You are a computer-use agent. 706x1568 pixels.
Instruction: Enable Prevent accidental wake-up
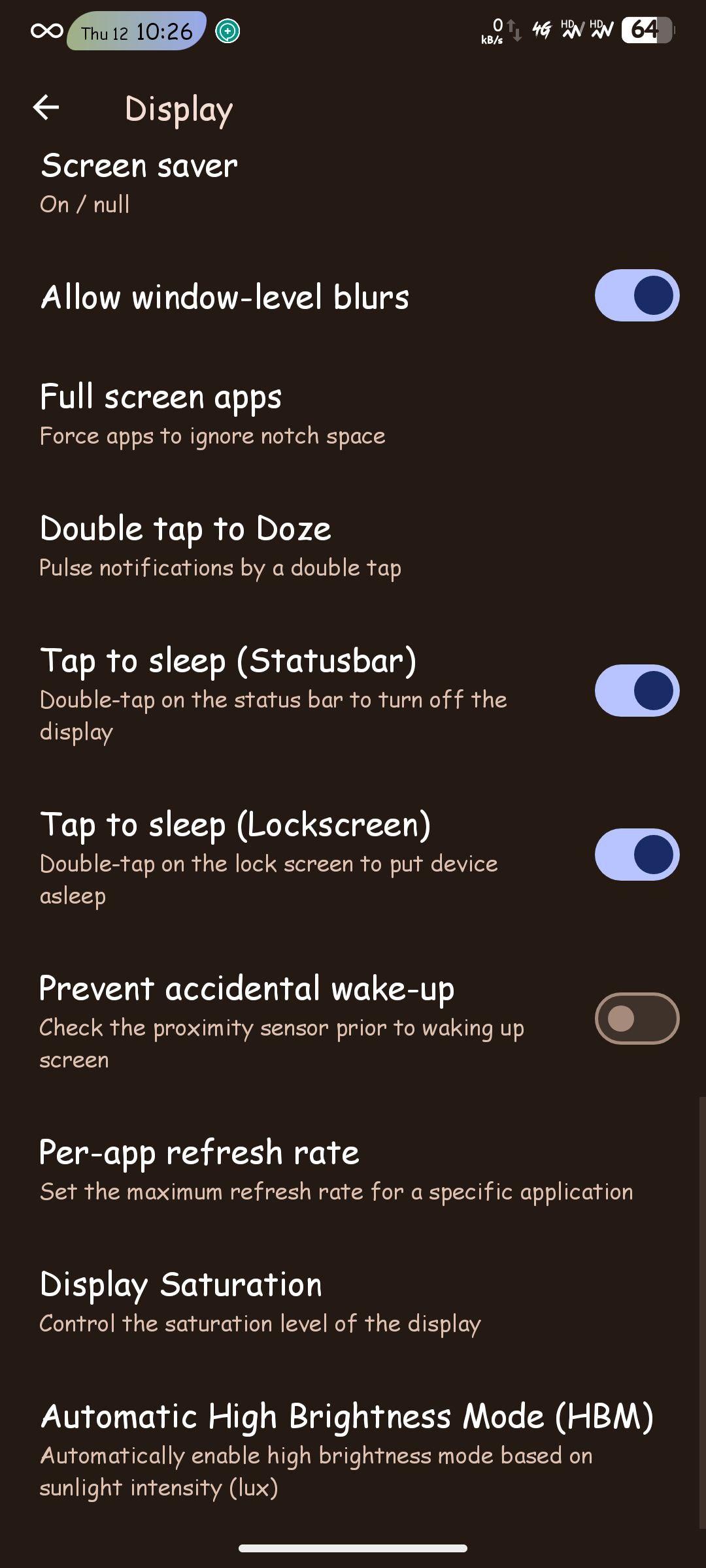pos(637,1019)
